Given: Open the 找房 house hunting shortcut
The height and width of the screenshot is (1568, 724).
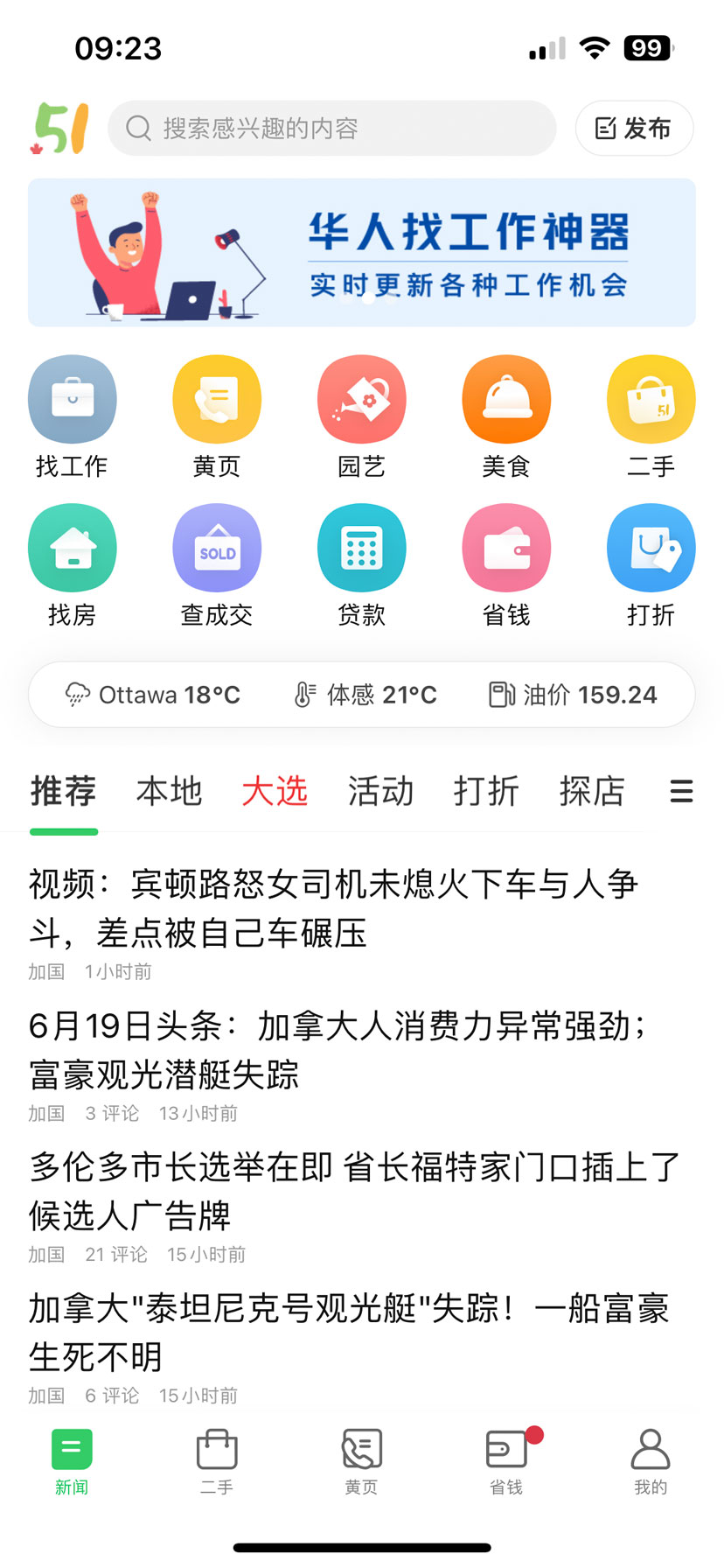Looking at the screenshot, I should point(73,565).
